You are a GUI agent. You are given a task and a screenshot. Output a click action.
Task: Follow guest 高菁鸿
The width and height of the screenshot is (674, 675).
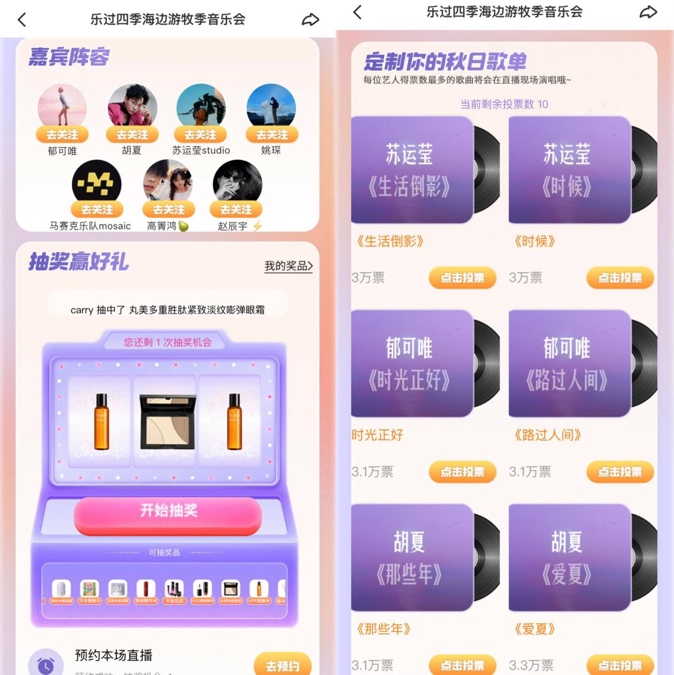pyautogui.click(x=168, y=210)
